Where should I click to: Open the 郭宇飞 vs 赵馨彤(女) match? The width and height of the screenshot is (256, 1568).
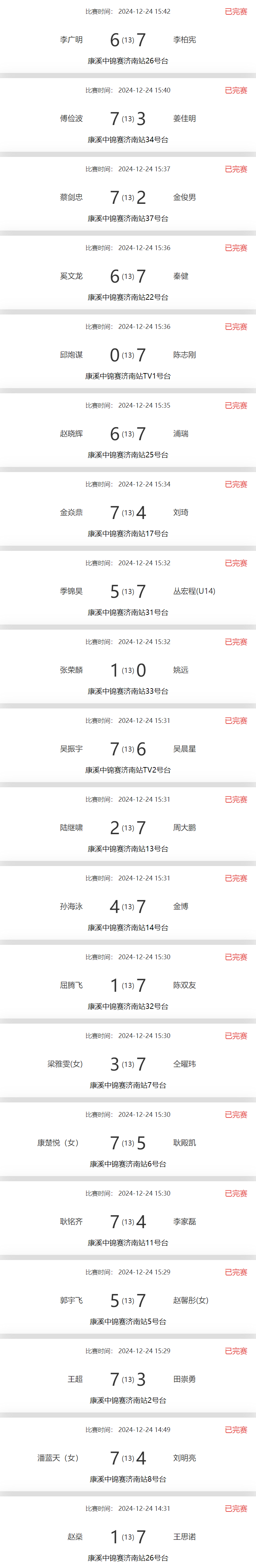tap(128, 1300)
